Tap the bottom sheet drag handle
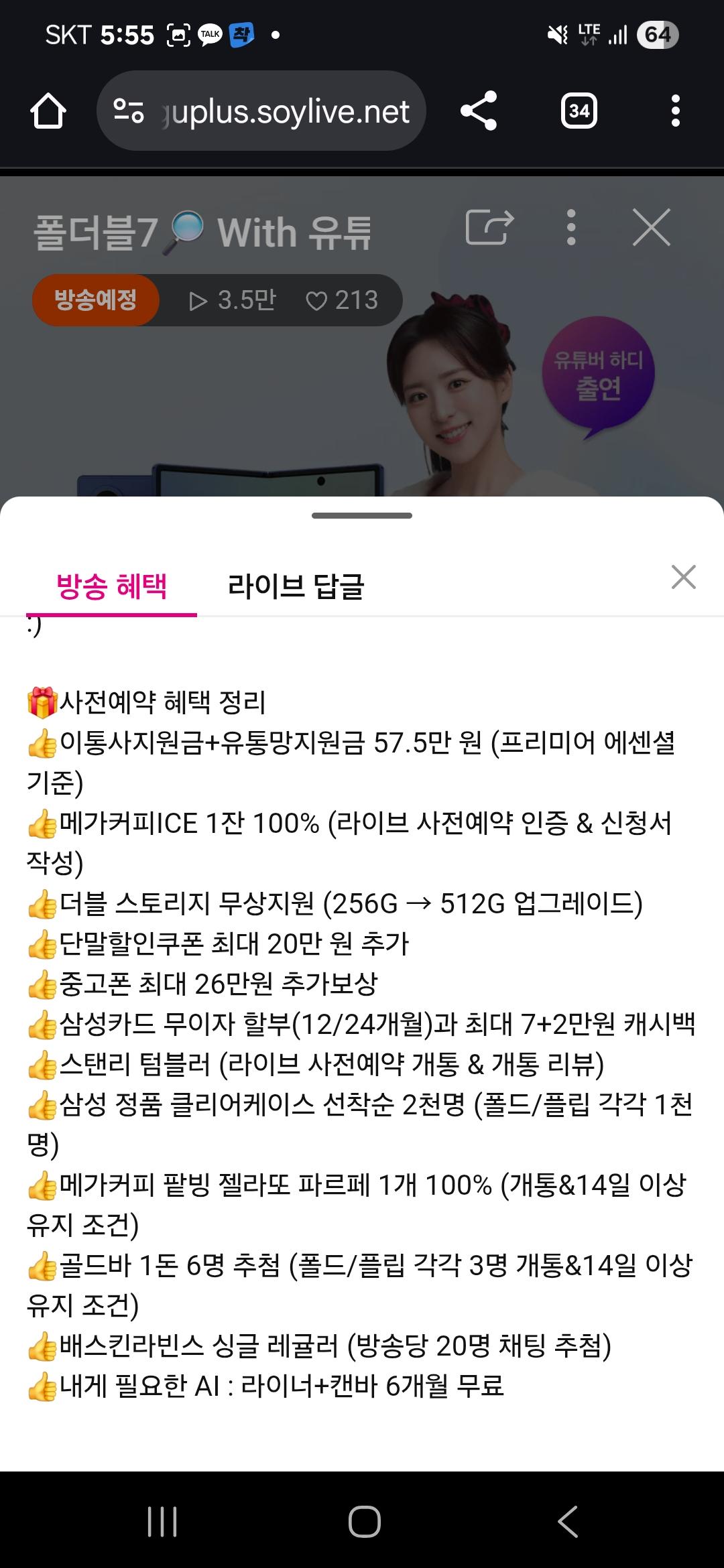The height and width of the screenshot is (1568, 724). [x=362, y=515]
